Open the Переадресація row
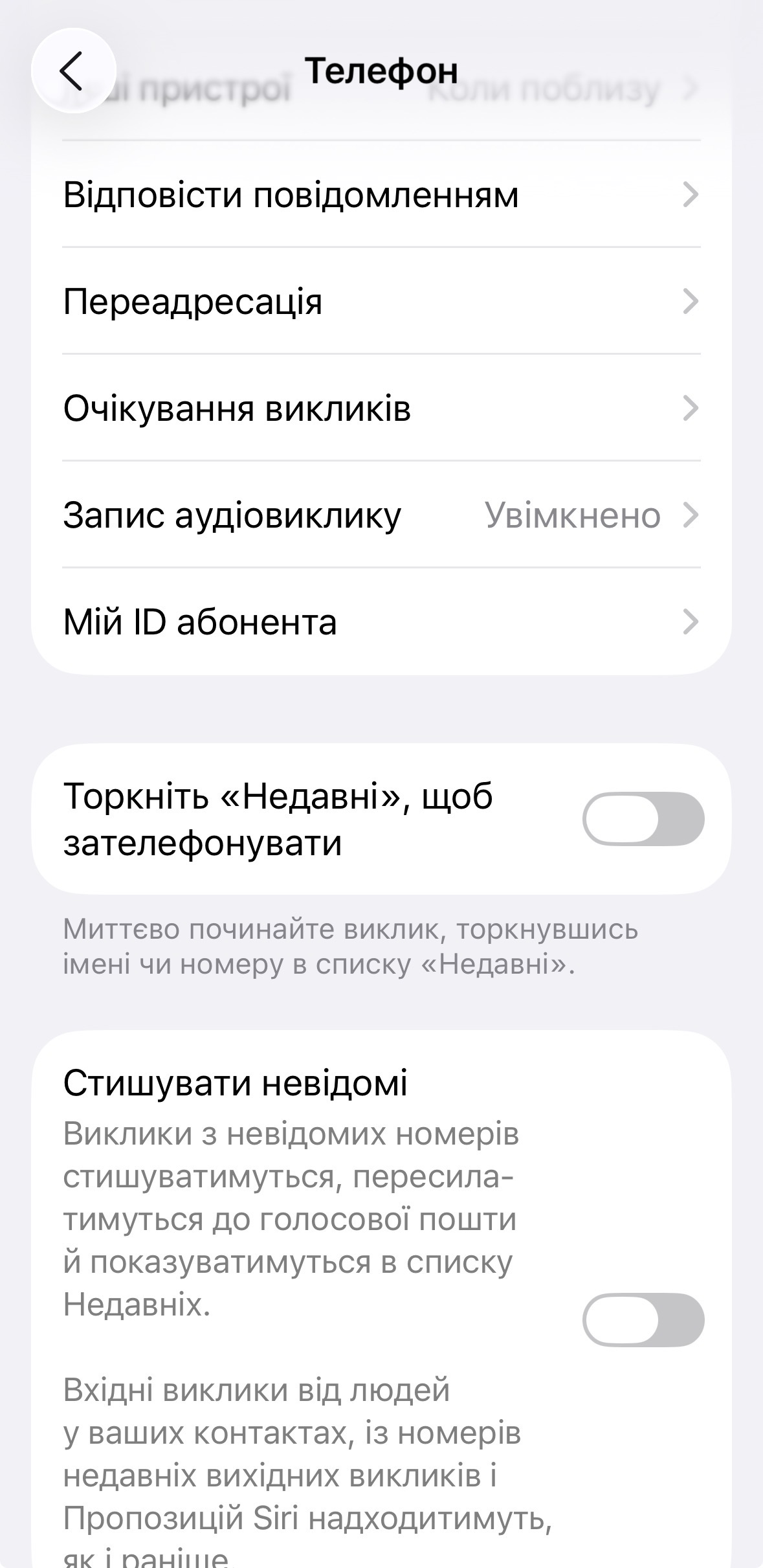Viewport: 763px width, 1568px height. [381, 302]
